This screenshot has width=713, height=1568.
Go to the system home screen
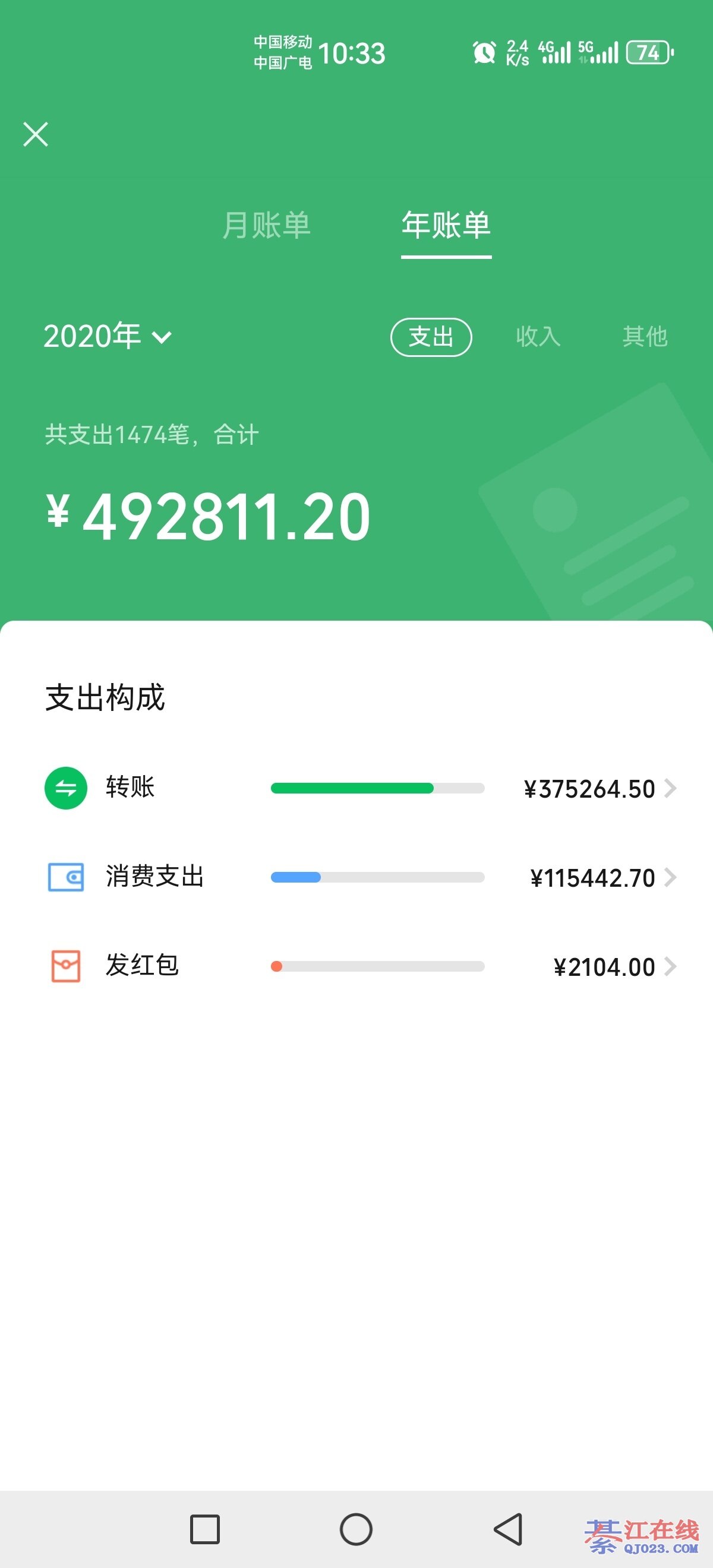pos(356,1528)
